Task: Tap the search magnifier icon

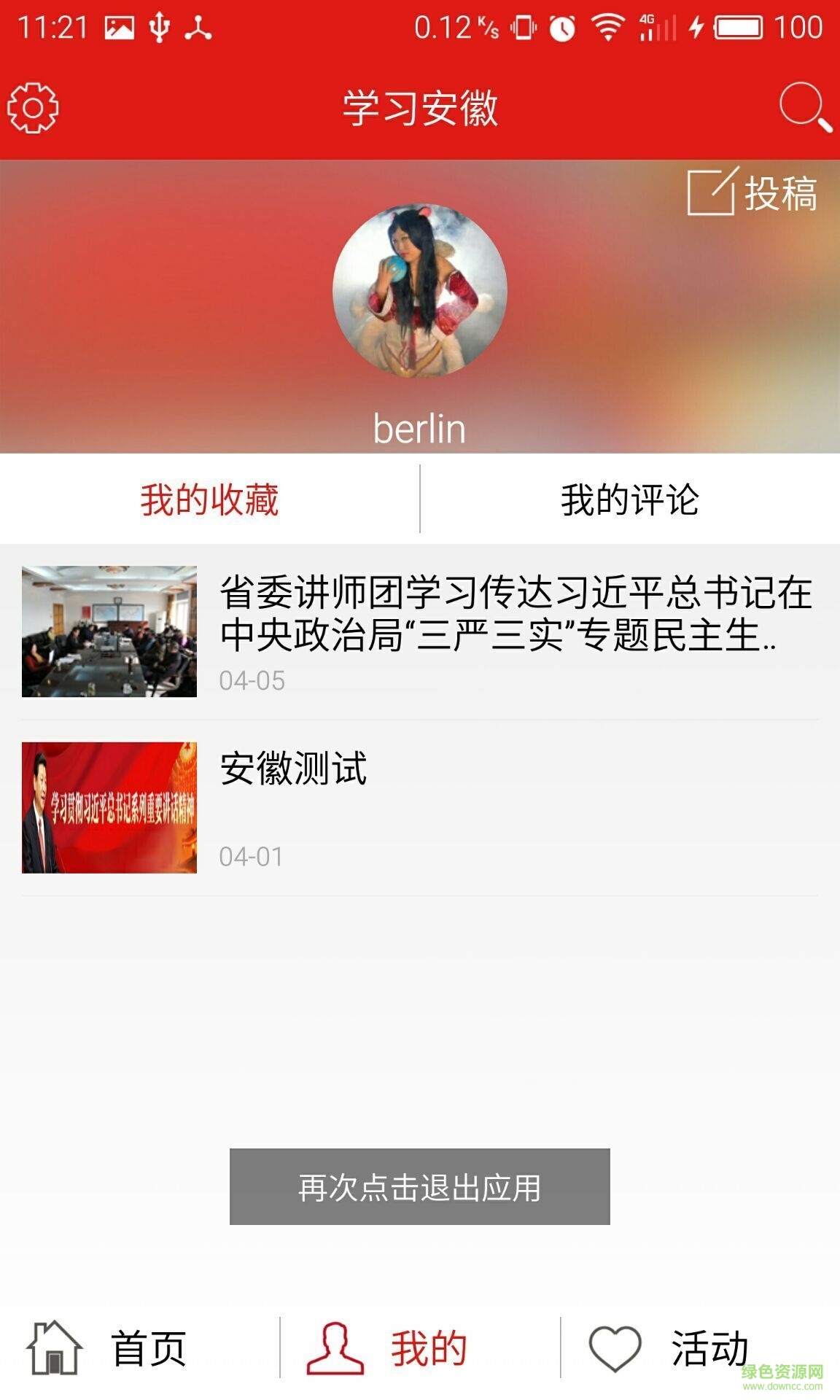Action: (x=801, y=108)
